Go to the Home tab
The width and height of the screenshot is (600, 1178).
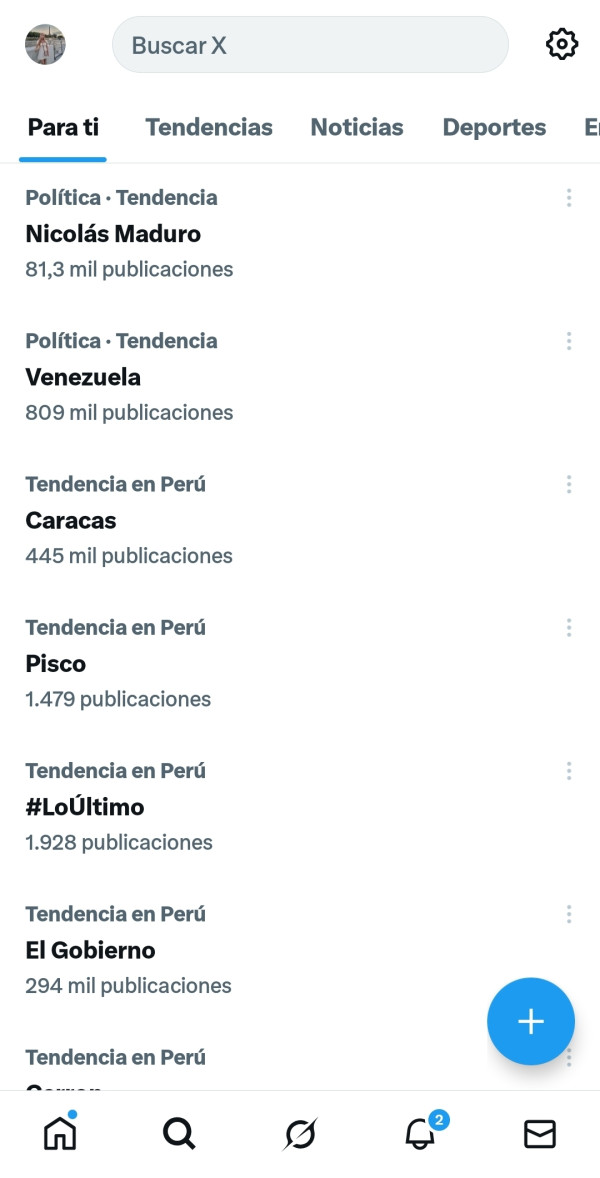pos(60,1133)
